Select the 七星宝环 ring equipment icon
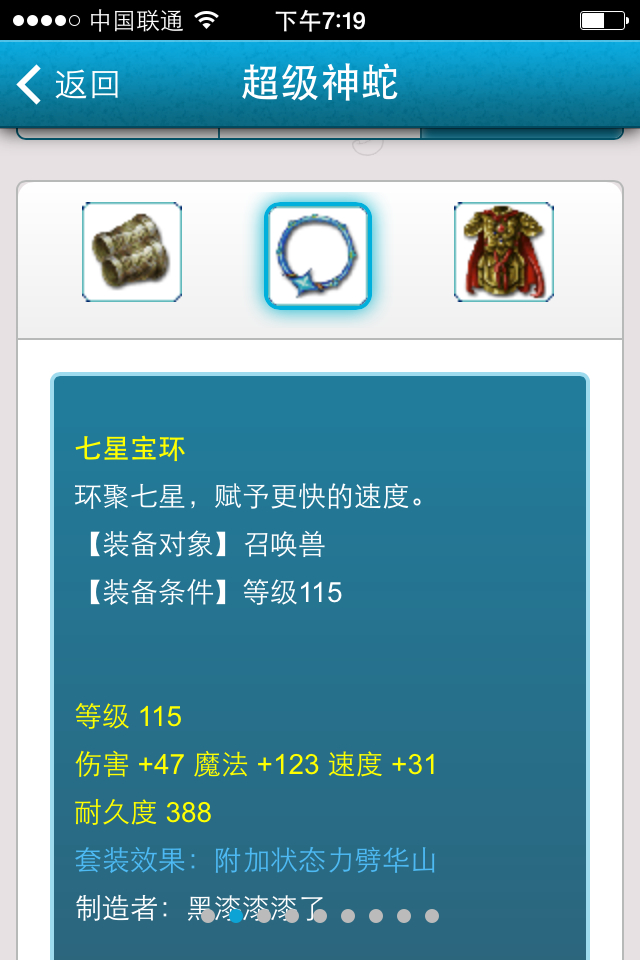The width and height of the screenshot is (640, 960). (318, 256)
